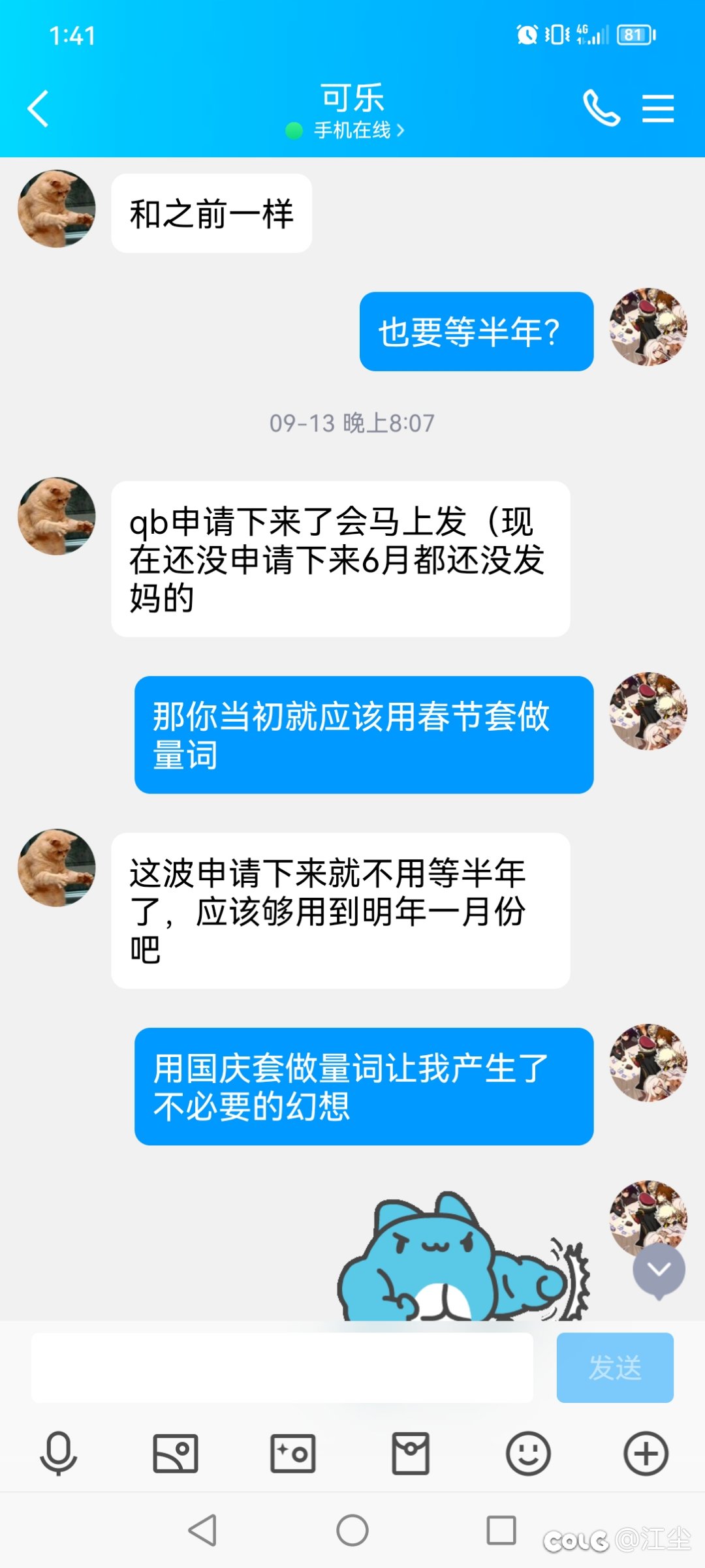Record a voice message with microphone
The image size is (705, 1568).
[x=59, y=1454]
